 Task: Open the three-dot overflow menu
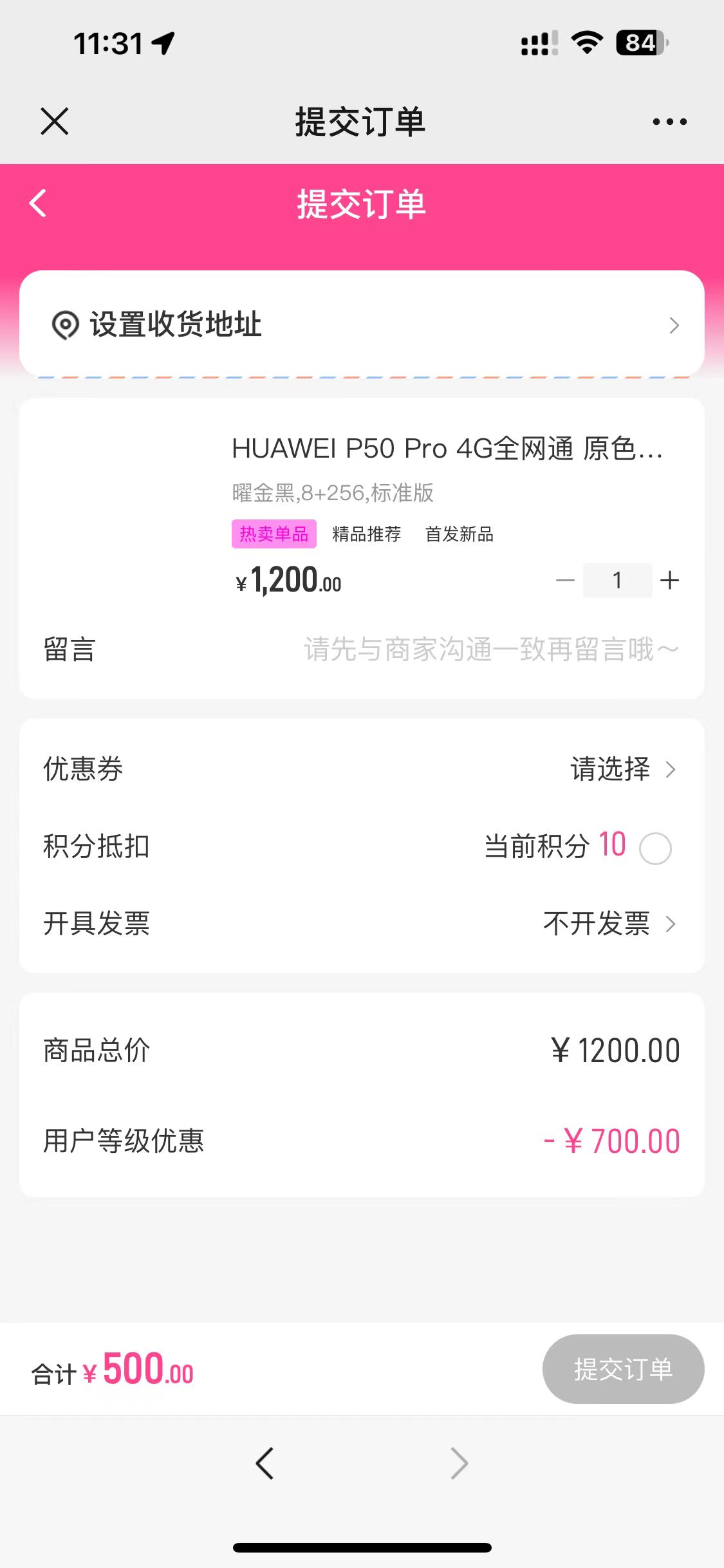pos(669,121)
